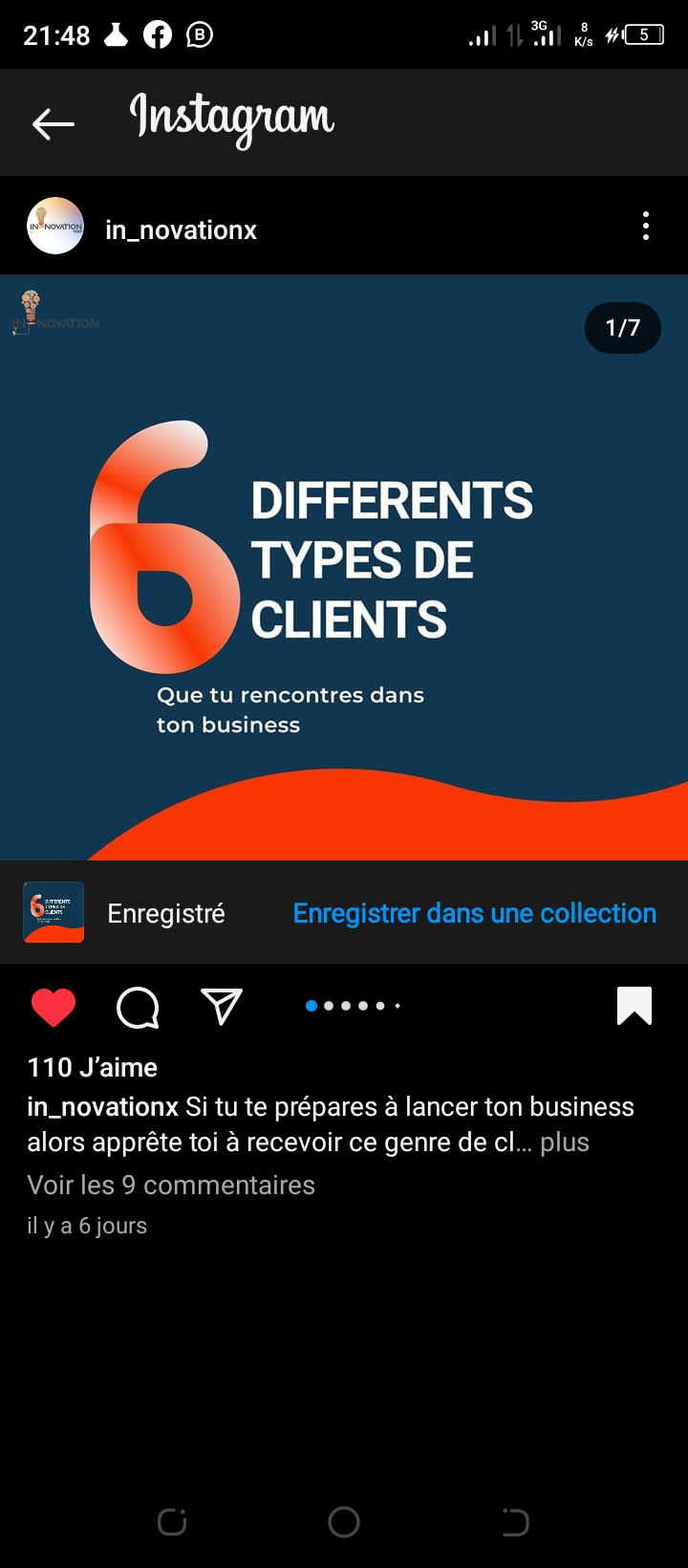This screenshot has width=688, height=1568.
Task: Open the in_novationx profile picture
Action: (x=55, y=227)
